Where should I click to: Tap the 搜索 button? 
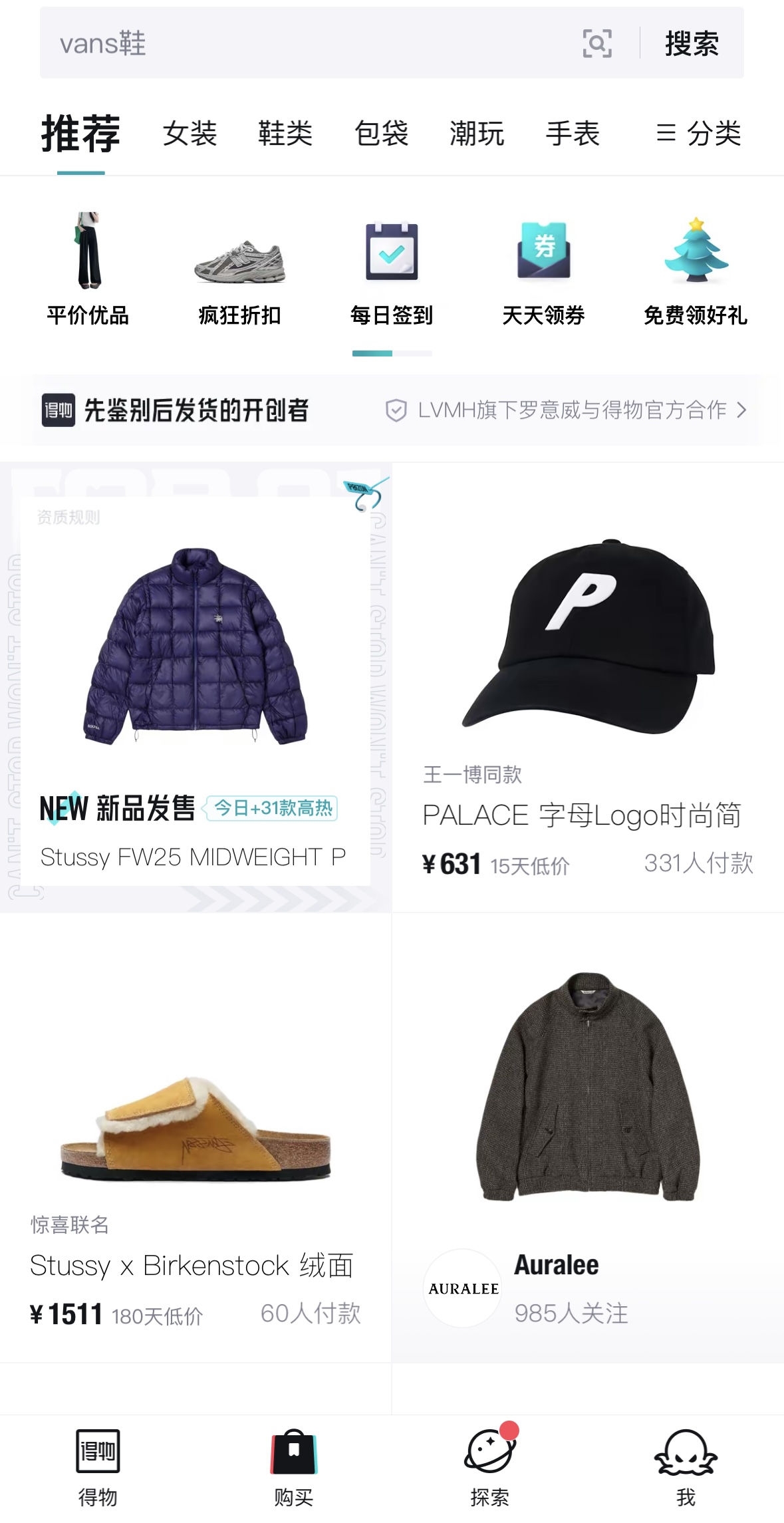(692, 44)
